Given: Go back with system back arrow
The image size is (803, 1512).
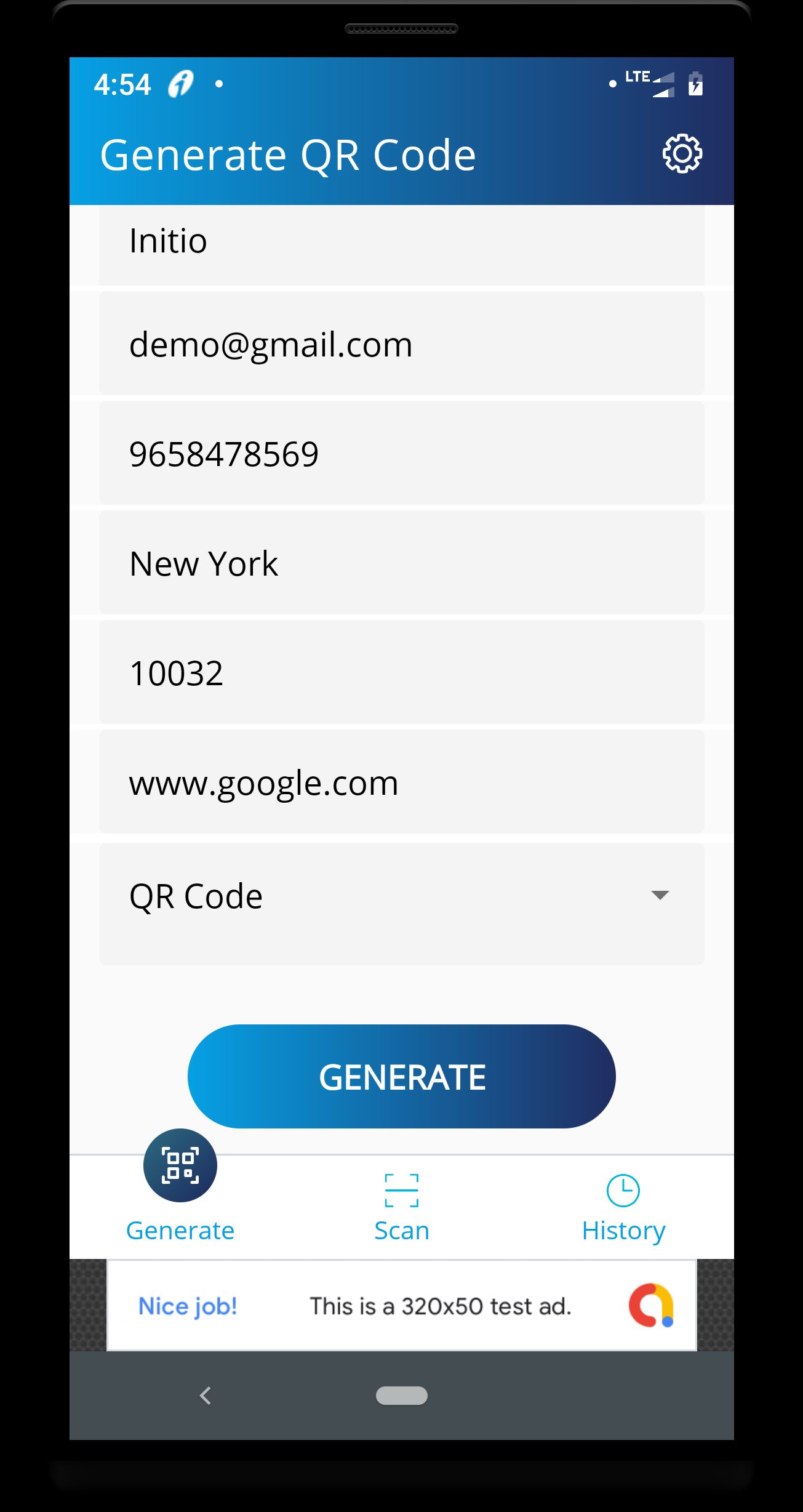Looking at the screenshot, I should [206, 1396].
